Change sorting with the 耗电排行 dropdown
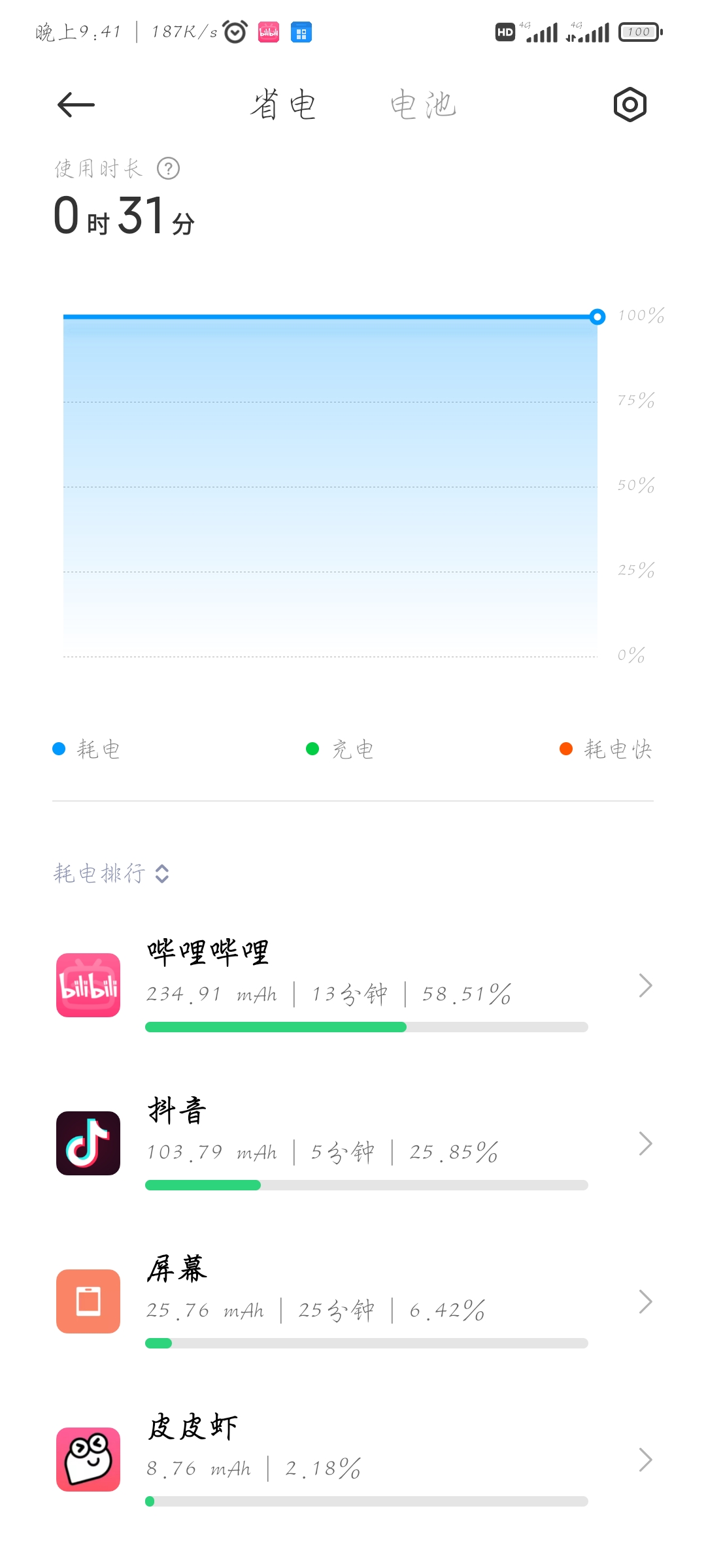 (112, 874)
